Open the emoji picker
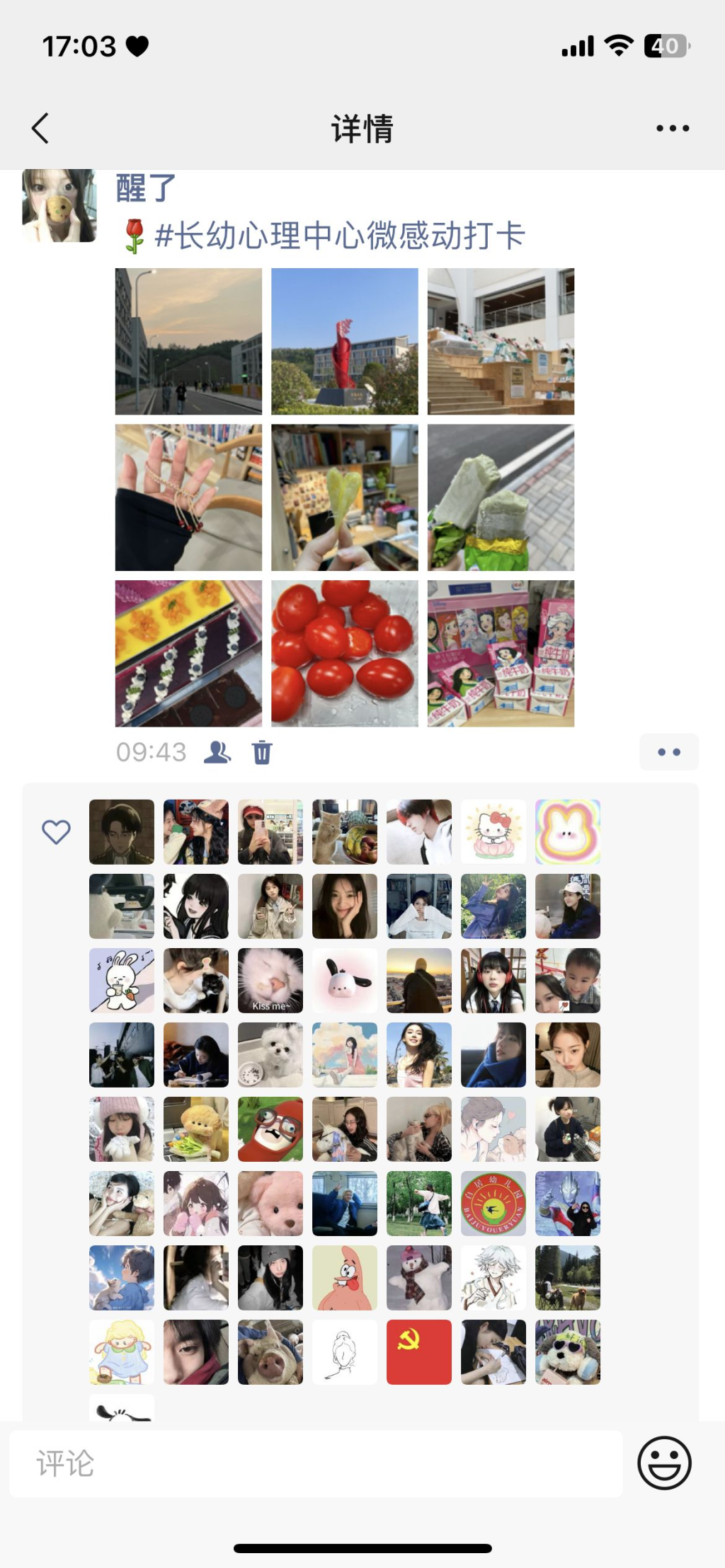The height and width of the screenshot is (1568, 725). pyautogui.click(x=664, y=1463)
